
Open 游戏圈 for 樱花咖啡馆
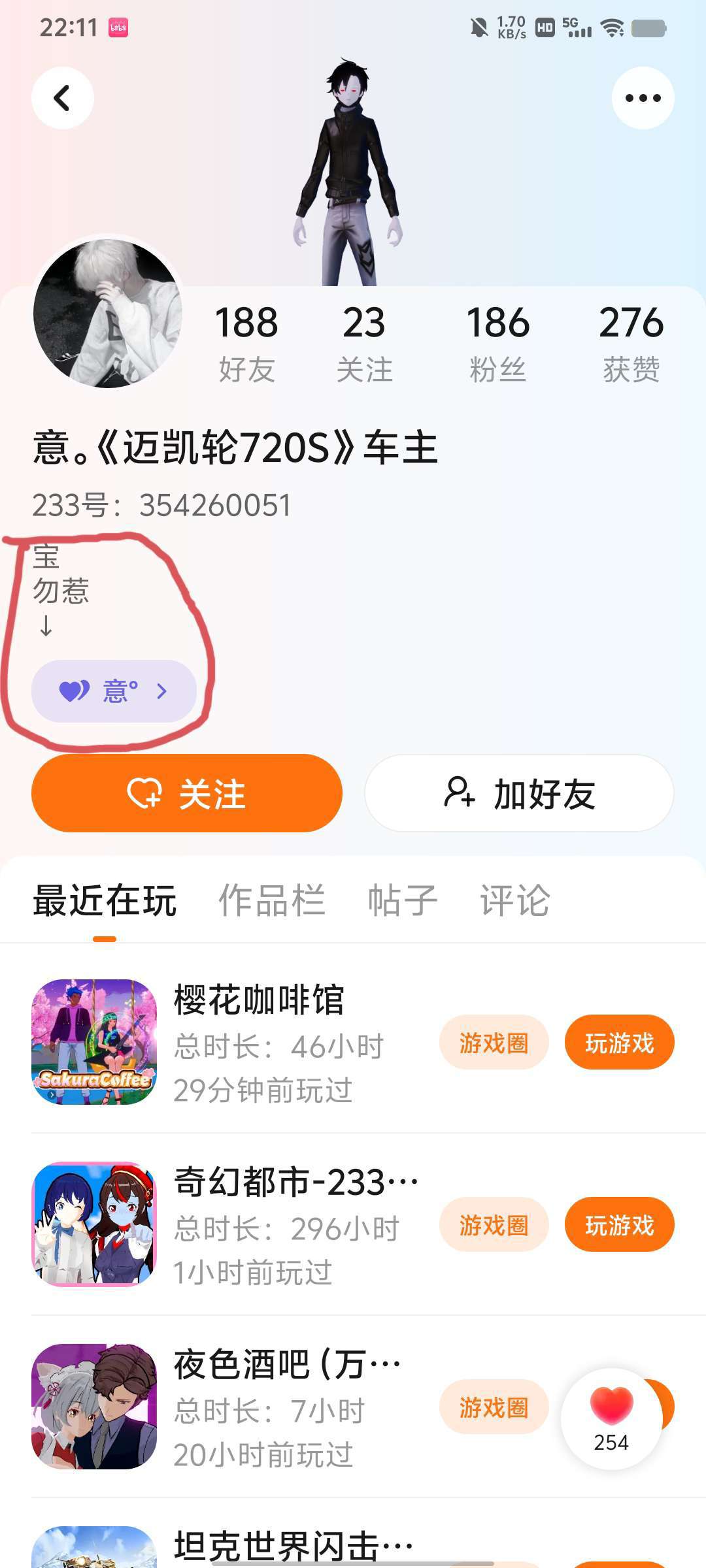click(494, 1043)
